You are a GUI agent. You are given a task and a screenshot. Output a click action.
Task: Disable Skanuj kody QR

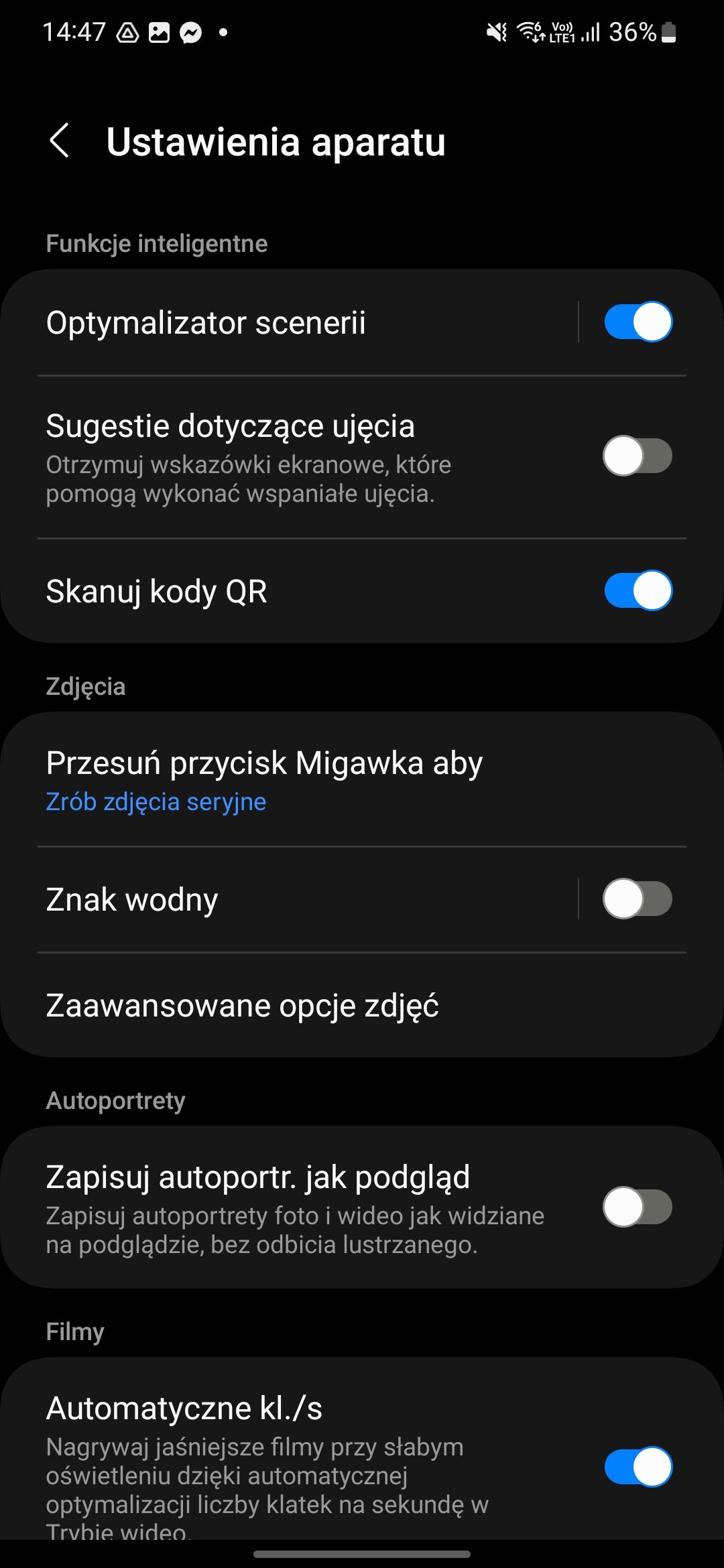(x=638, y=591)
